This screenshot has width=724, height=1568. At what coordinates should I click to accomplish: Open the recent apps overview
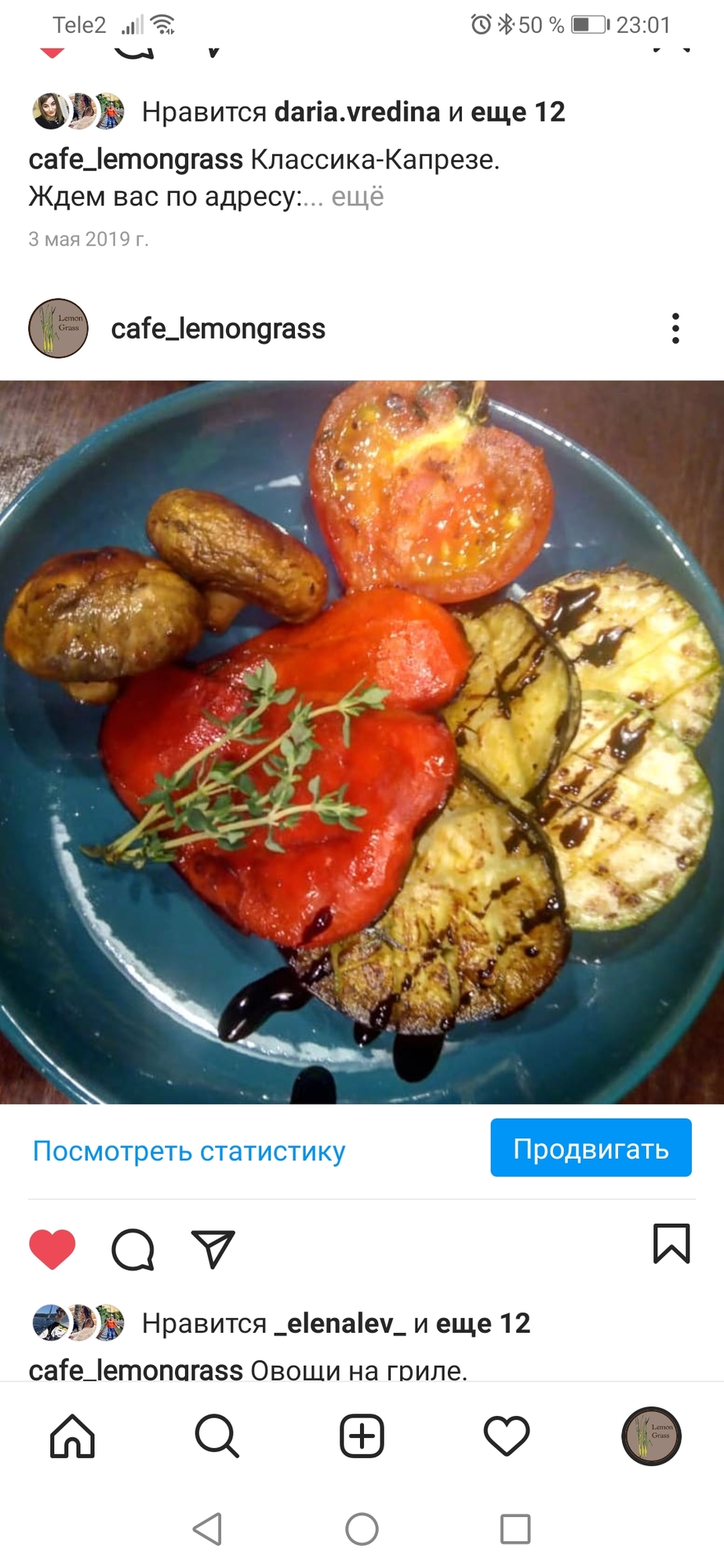click(515, 1529)
